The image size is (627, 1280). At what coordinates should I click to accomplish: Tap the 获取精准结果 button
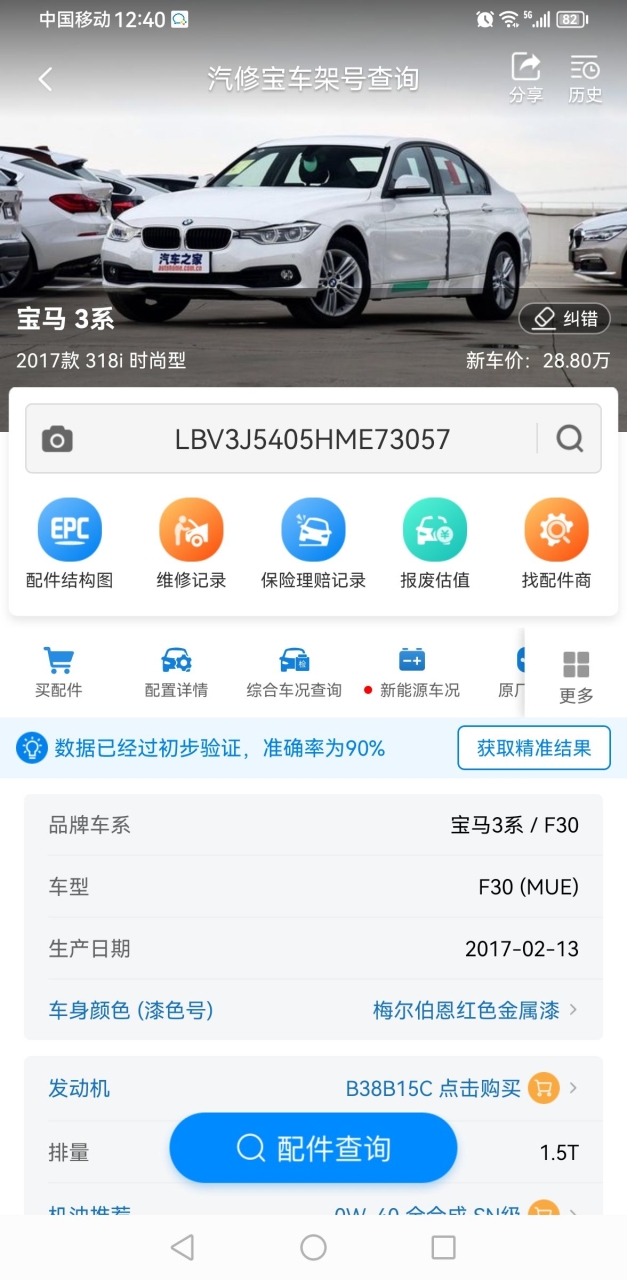tap(534, 748)
